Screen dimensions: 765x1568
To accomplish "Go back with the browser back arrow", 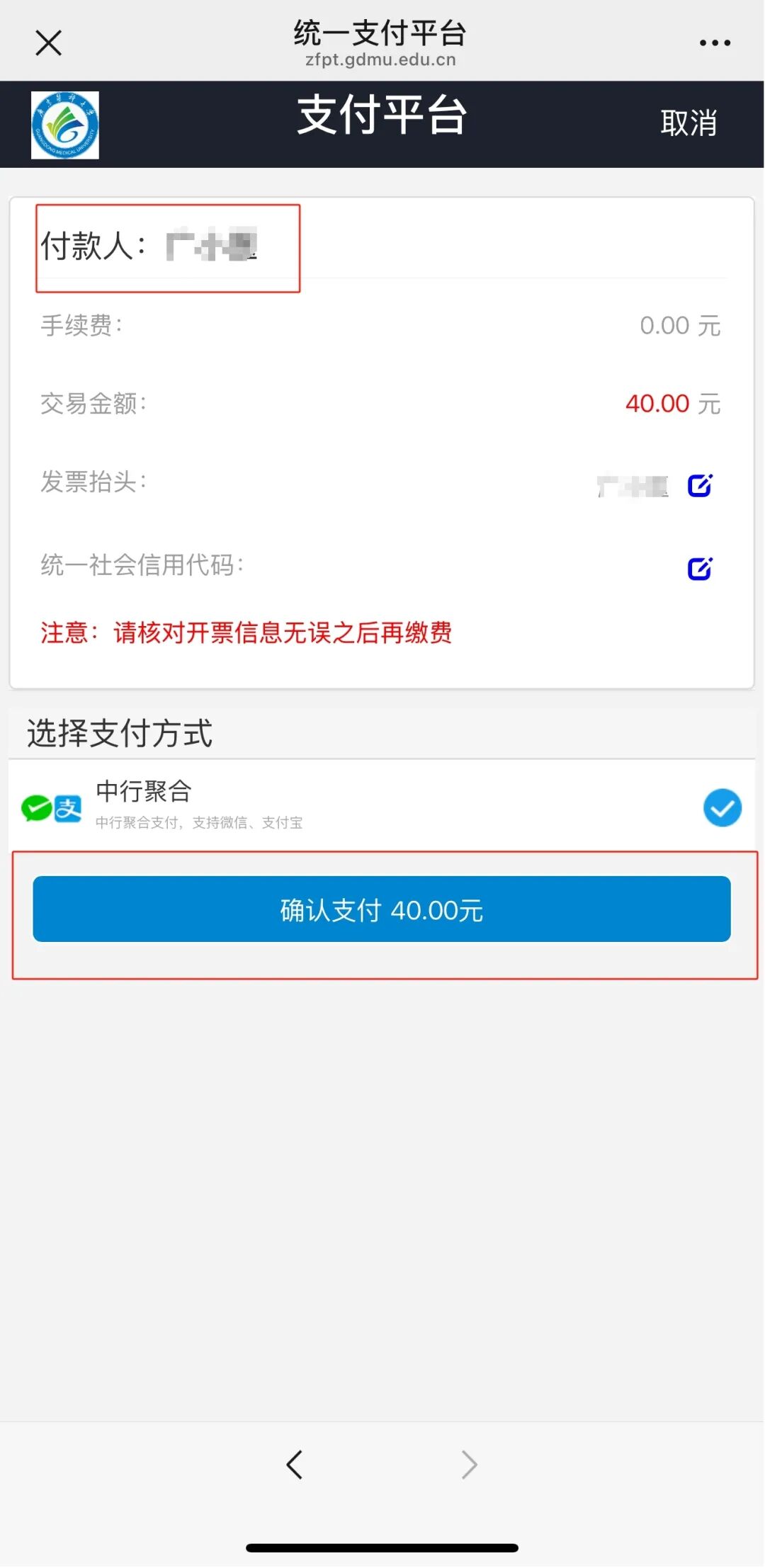I will [x=295, y=1465].
